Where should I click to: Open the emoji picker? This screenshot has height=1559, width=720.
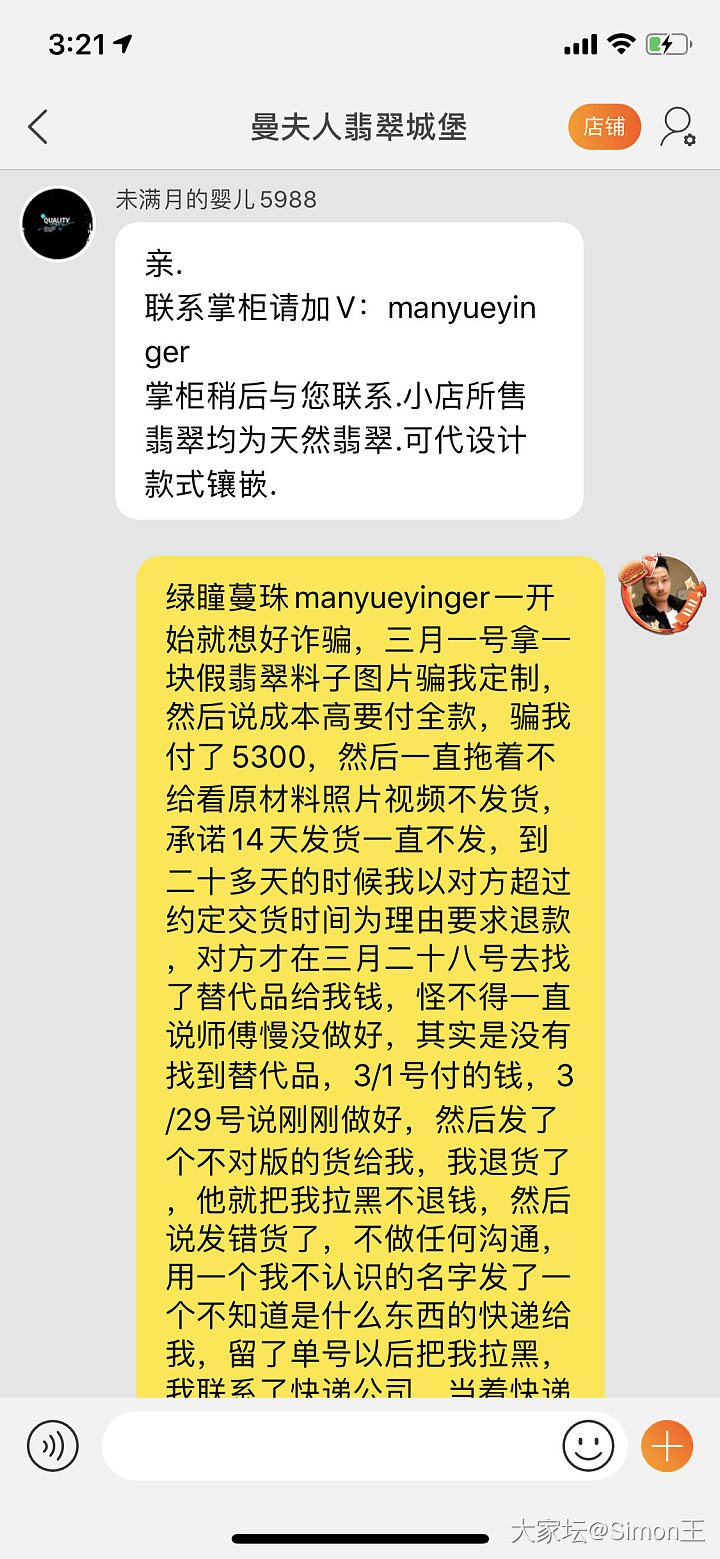pos(588,1445)
